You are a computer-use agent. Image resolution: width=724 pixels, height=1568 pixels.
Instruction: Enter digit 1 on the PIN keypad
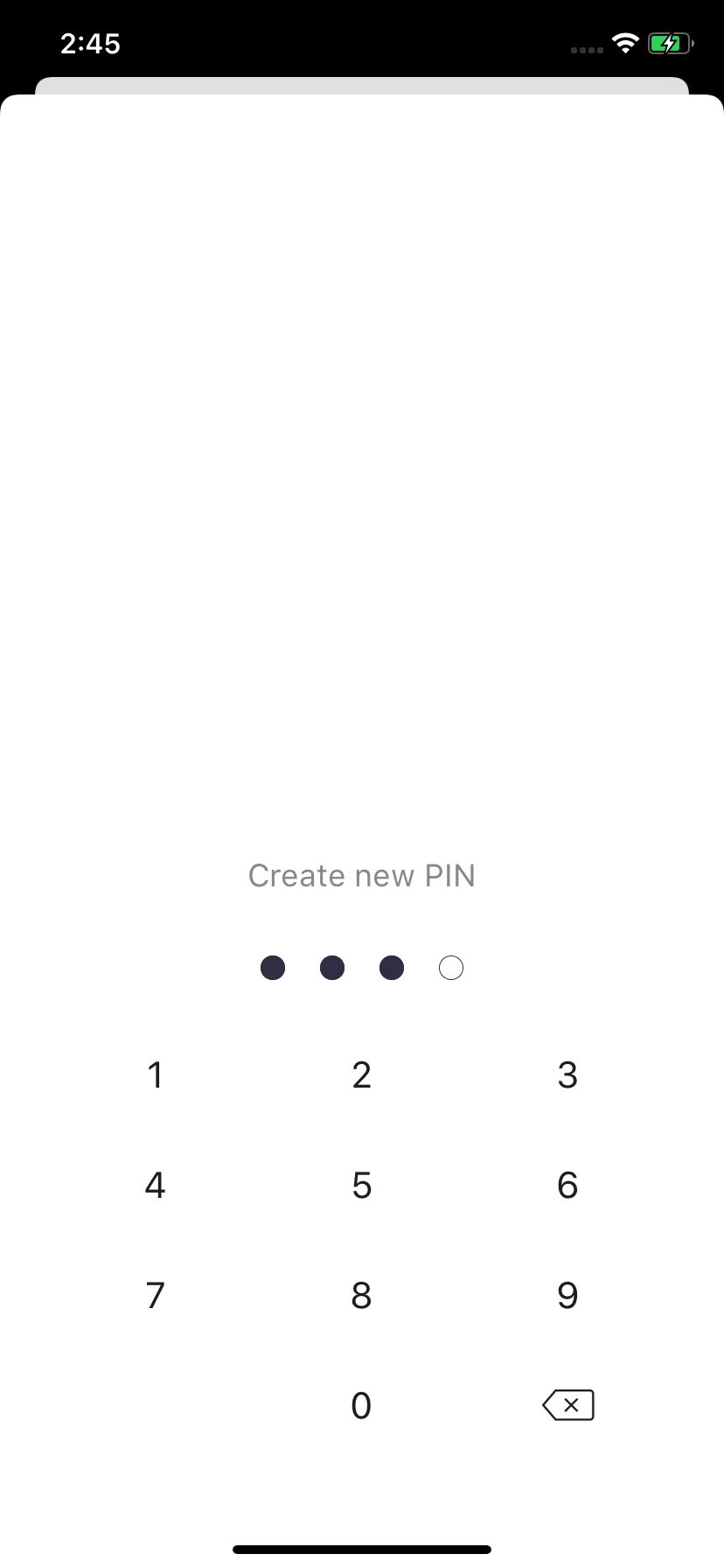[x=156, y=1075]
